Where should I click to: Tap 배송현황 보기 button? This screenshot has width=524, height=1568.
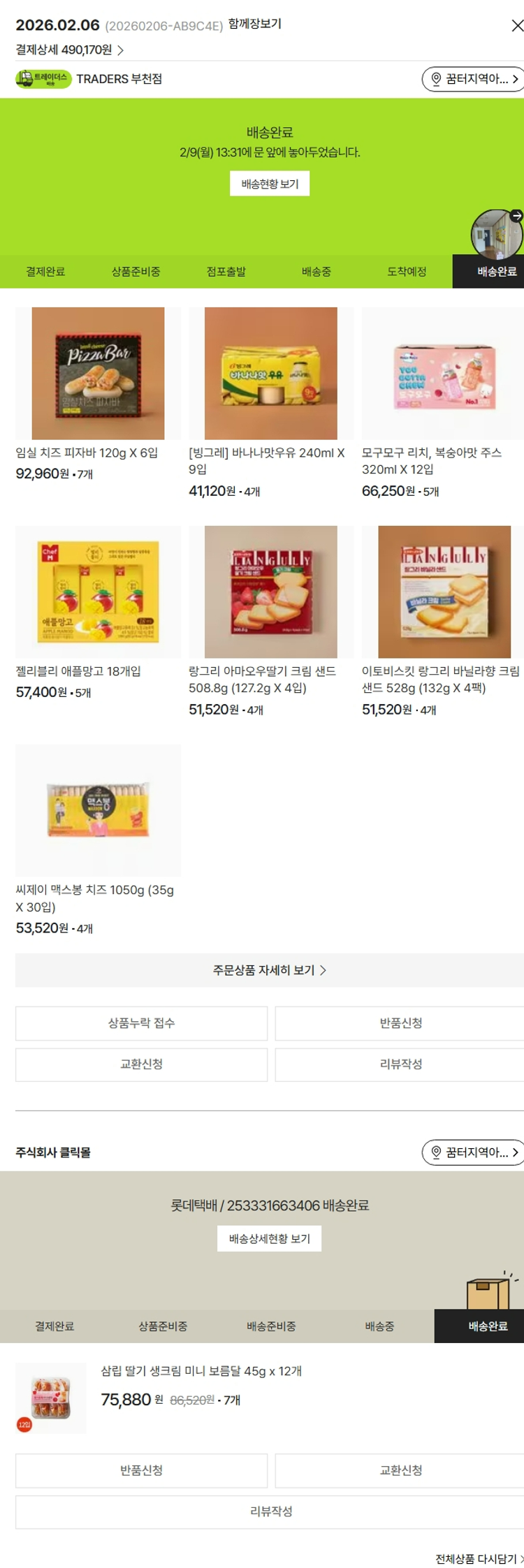coord(270,184)
